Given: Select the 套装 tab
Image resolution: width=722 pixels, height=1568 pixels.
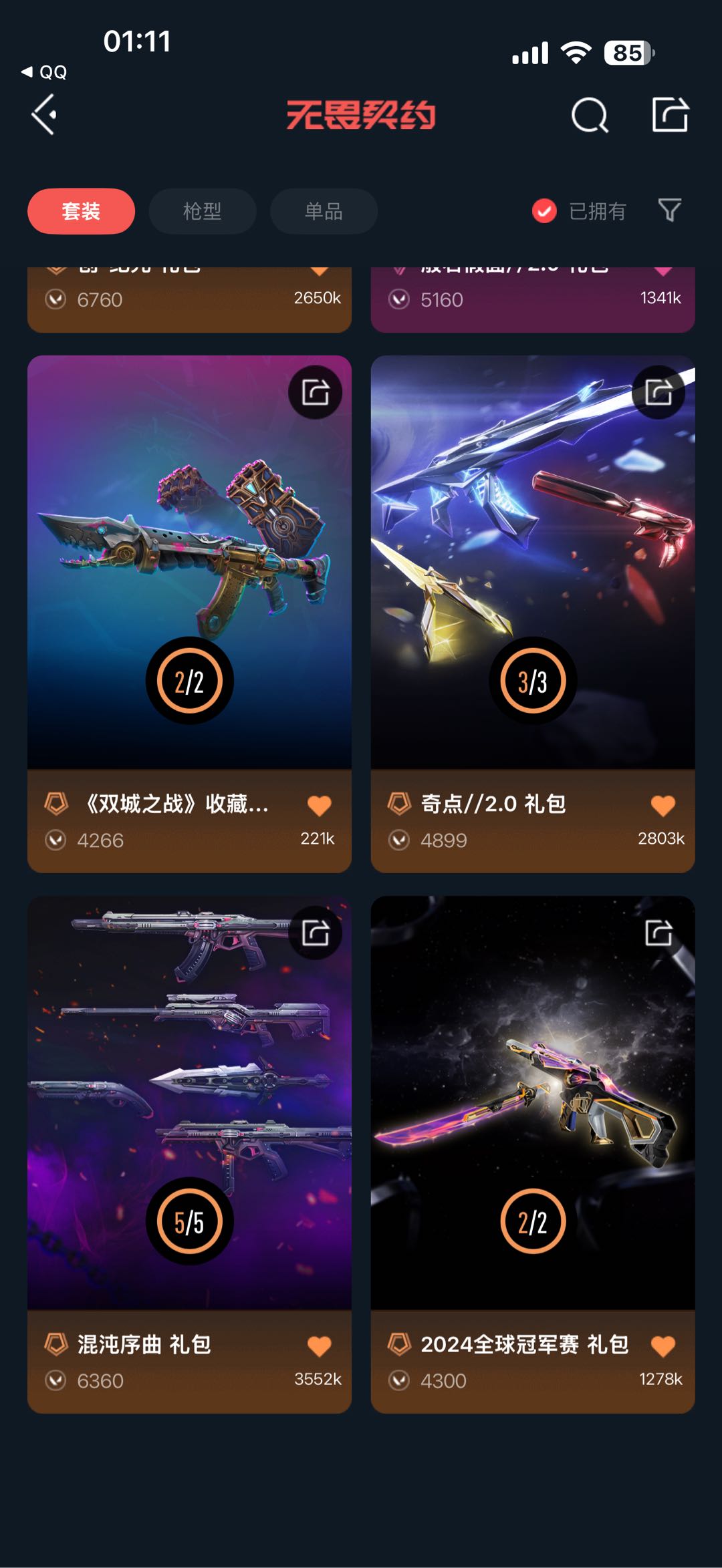Looking at the screenshot, I should pyautogui.click(x=81, y=211).
